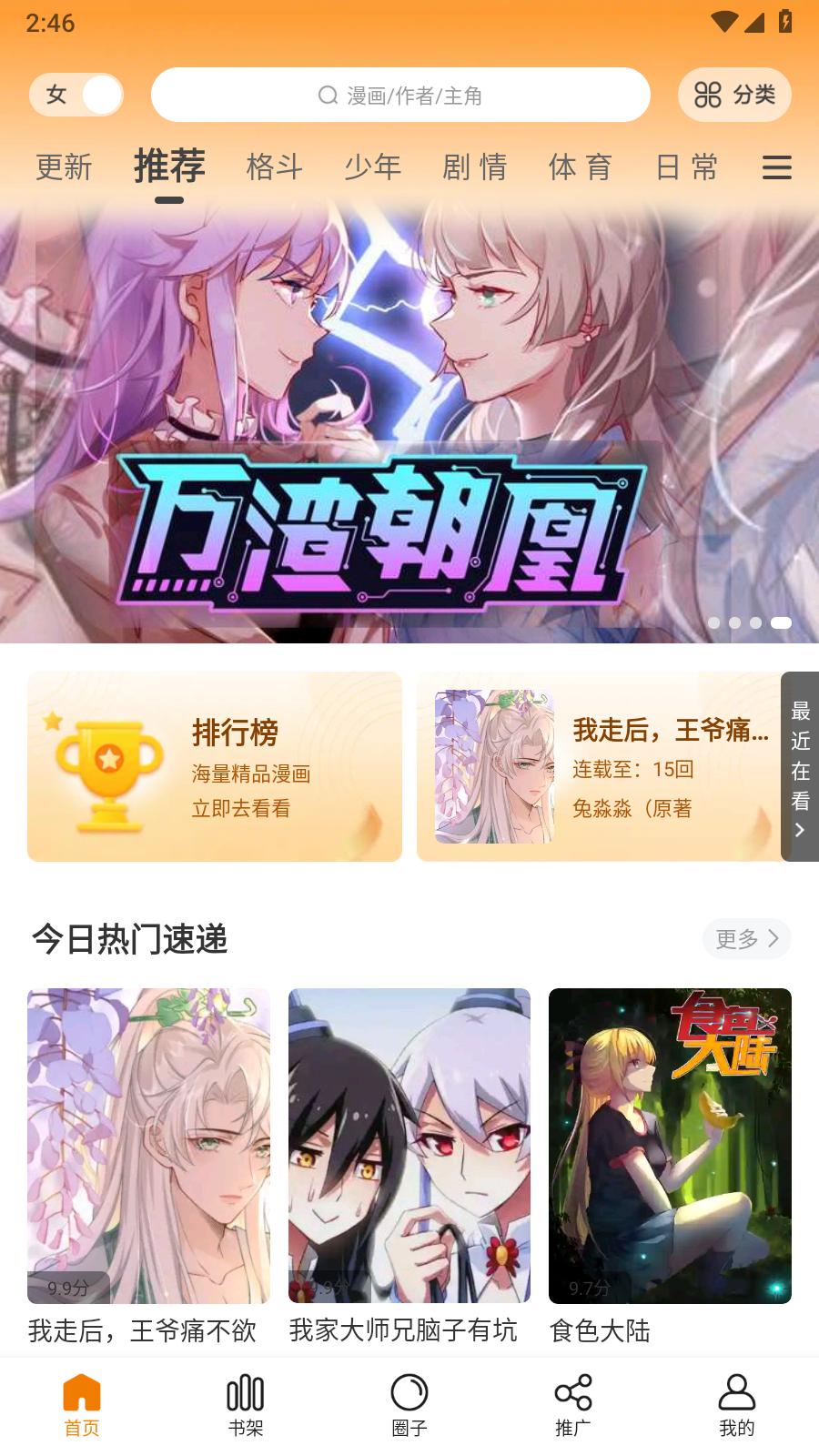The image size is (819, 1456).
Task: Switch to the 格斗 tab
Action: pos(274,167)
